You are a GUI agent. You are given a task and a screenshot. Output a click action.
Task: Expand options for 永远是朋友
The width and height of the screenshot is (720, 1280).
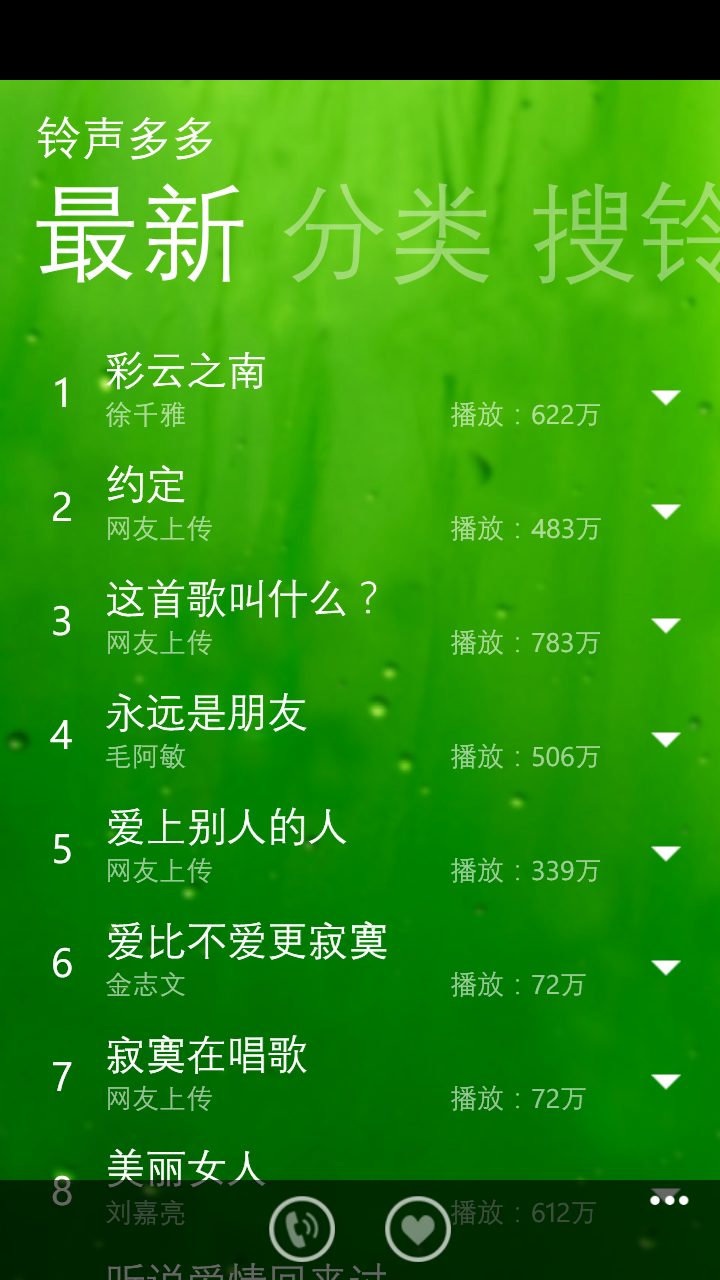tap(666, 739)
